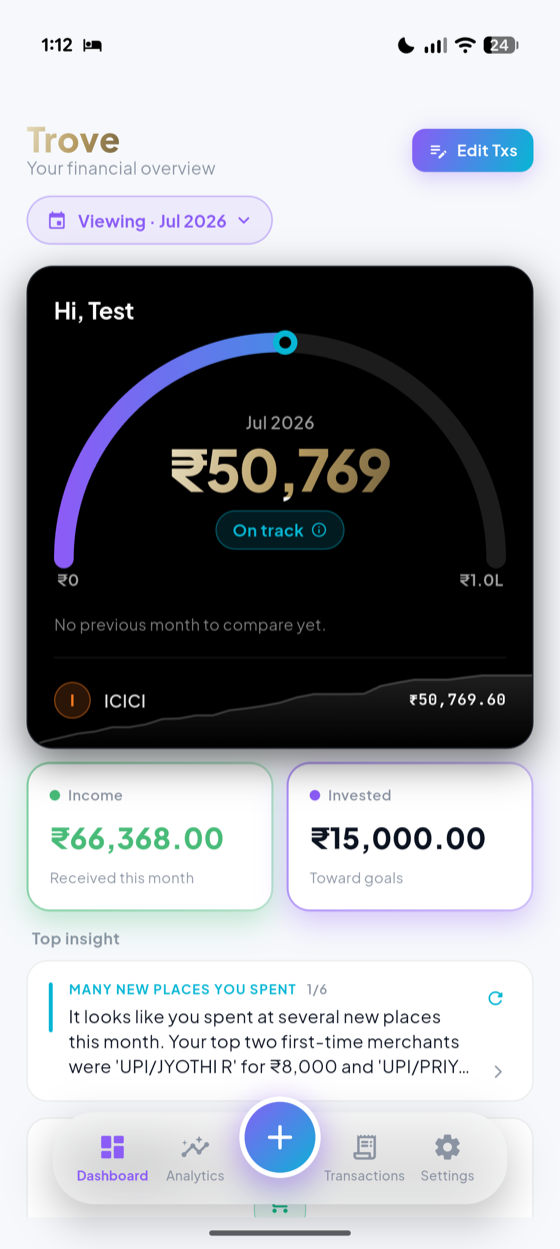Viewport: 560px width, 1249px height.
Task: Open the Invested card
Action: tap(410, 837)
